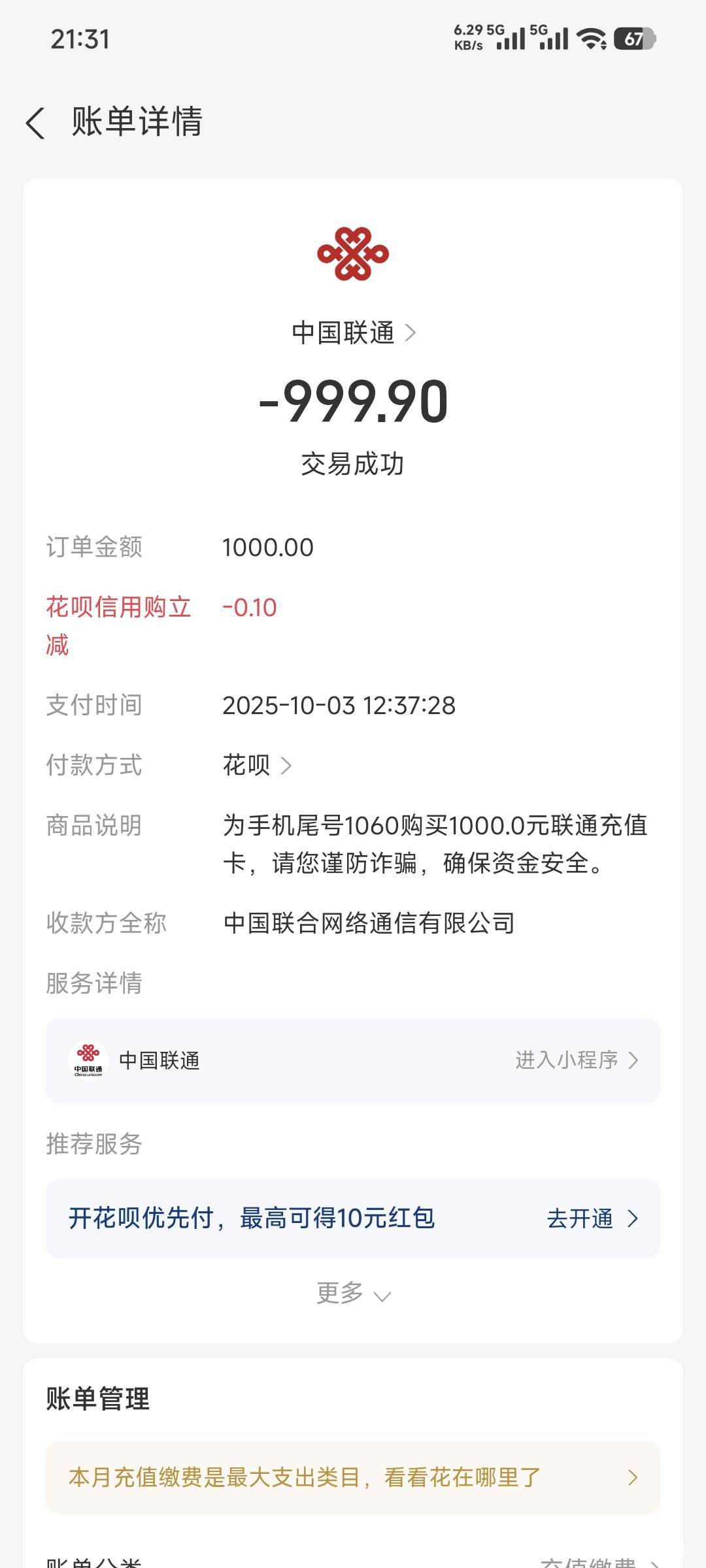The height and width of the screenshot is (1568, 706).
Task: Tap 去开通 for 花呗优先付
Action: point(592,1218)
